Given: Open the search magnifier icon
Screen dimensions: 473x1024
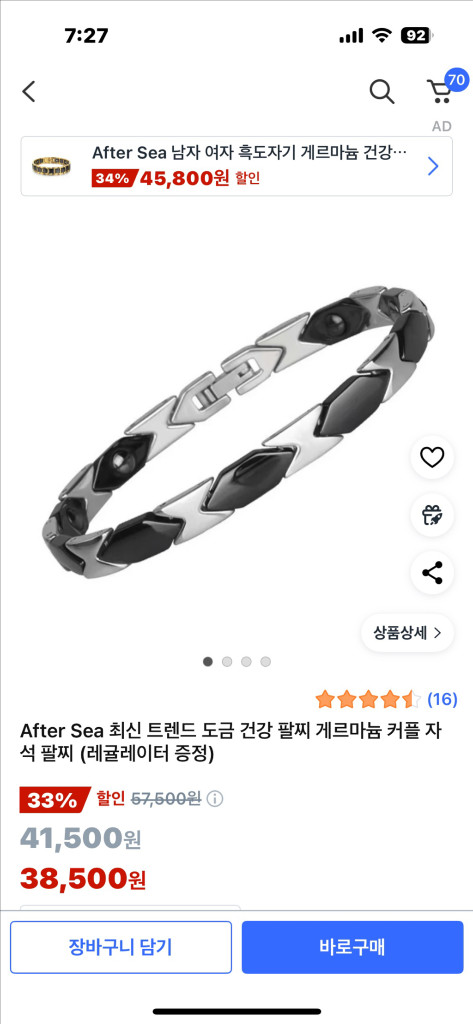Looking at the screenshot, I should 382,91.
